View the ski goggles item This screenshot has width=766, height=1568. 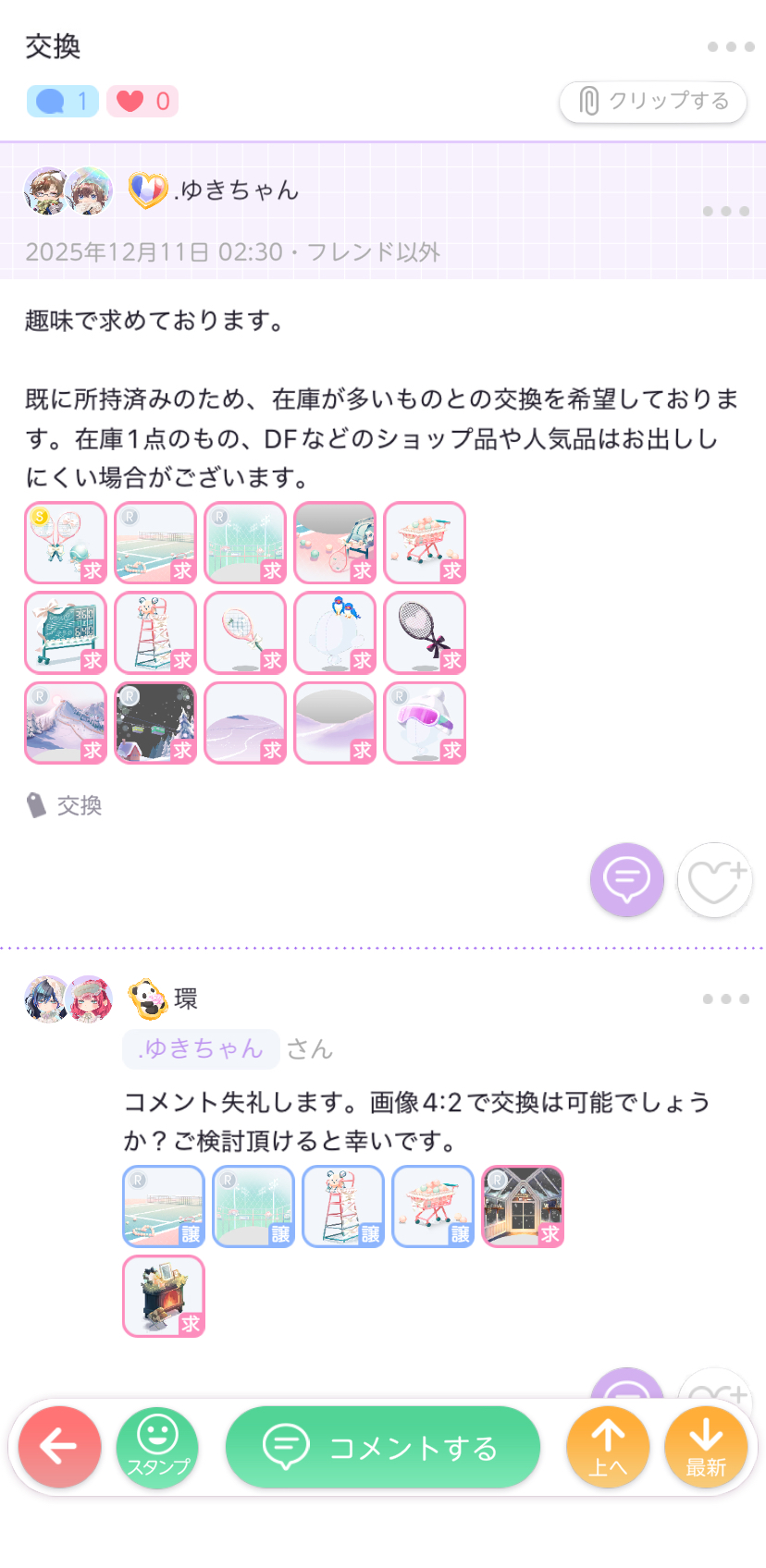pyautogui.click(x=425, y=722)
